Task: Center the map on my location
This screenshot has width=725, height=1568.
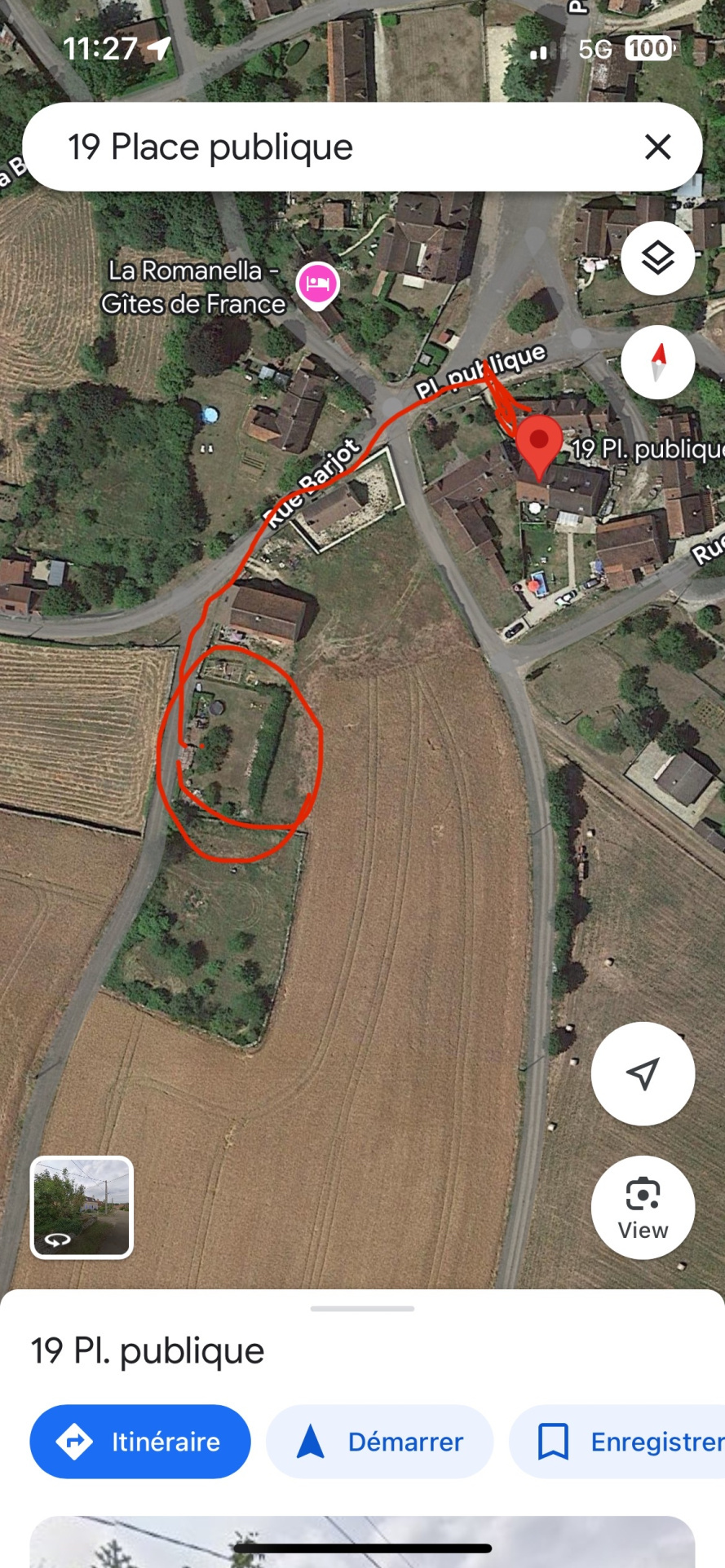Action: coord(643,1073)
